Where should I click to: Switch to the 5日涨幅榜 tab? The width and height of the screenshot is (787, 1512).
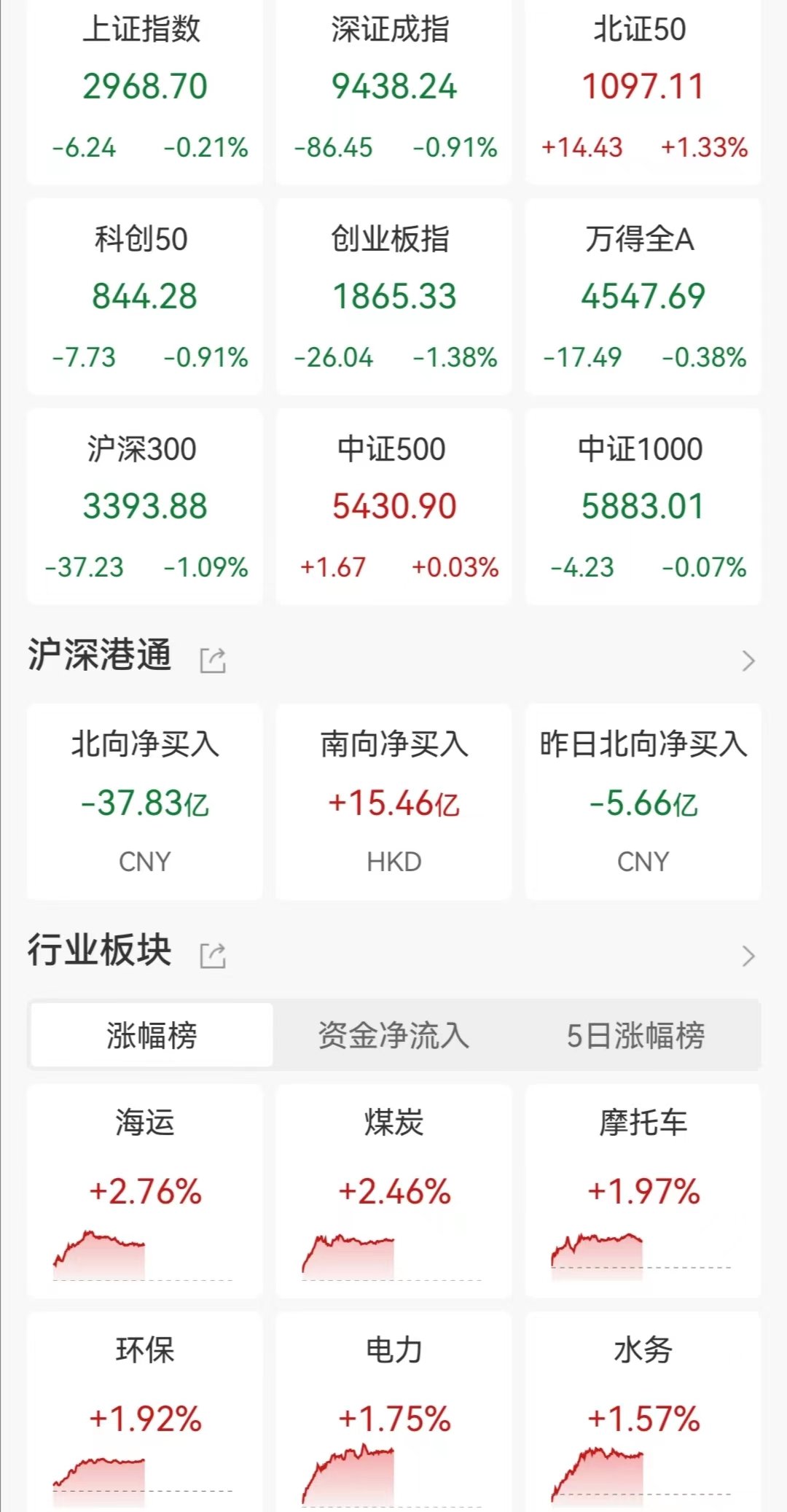coord(635,1035)
